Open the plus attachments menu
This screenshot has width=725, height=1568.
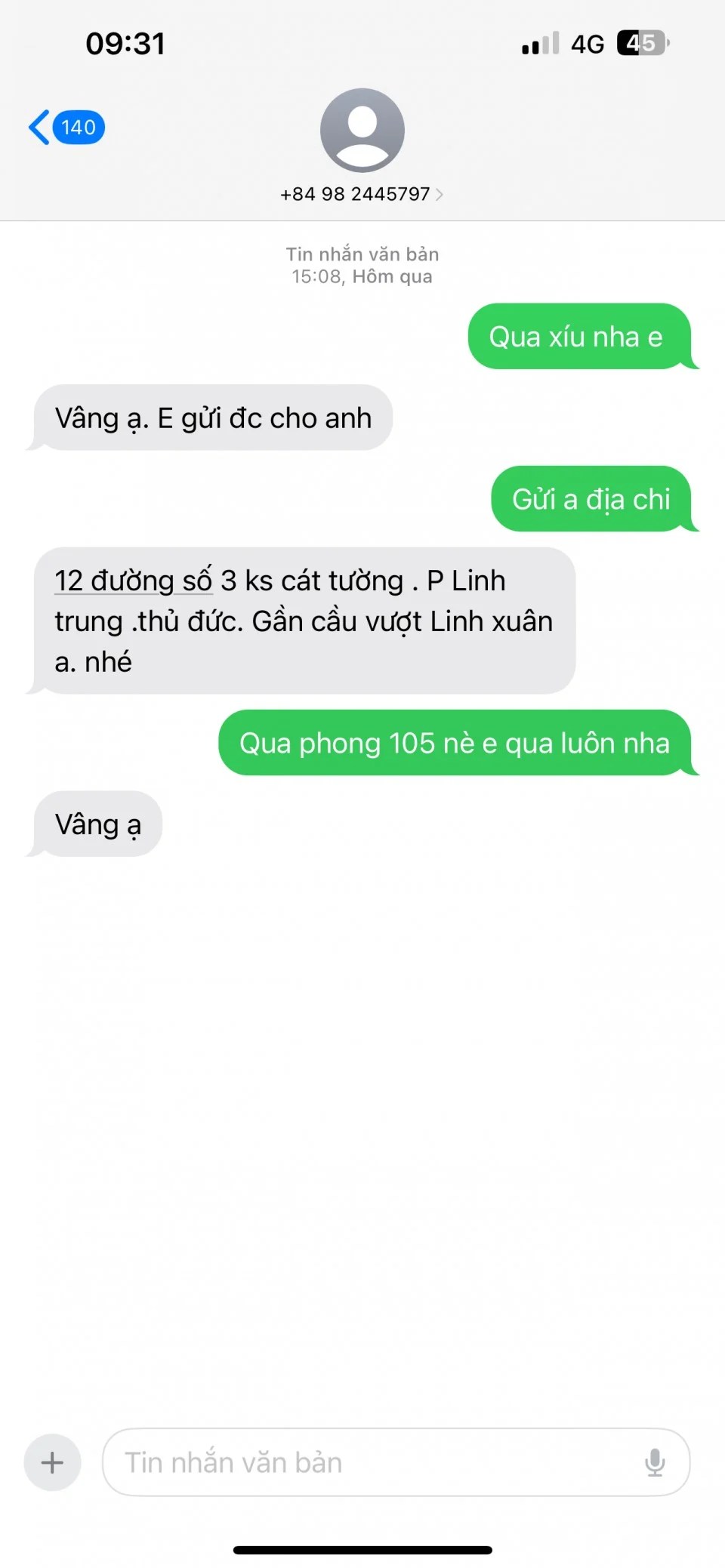pos(52,1462)
